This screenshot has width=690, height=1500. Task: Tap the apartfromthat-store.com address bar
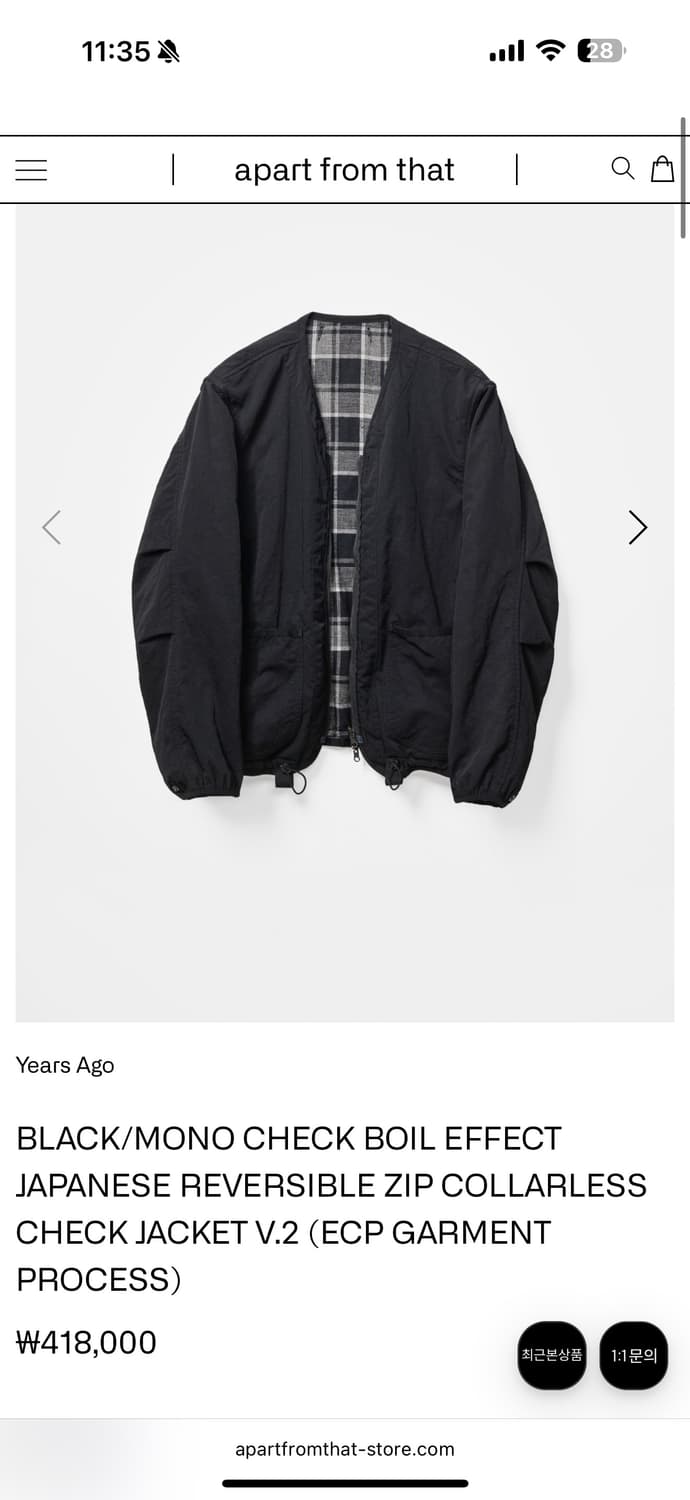(x=345, y=1449)
